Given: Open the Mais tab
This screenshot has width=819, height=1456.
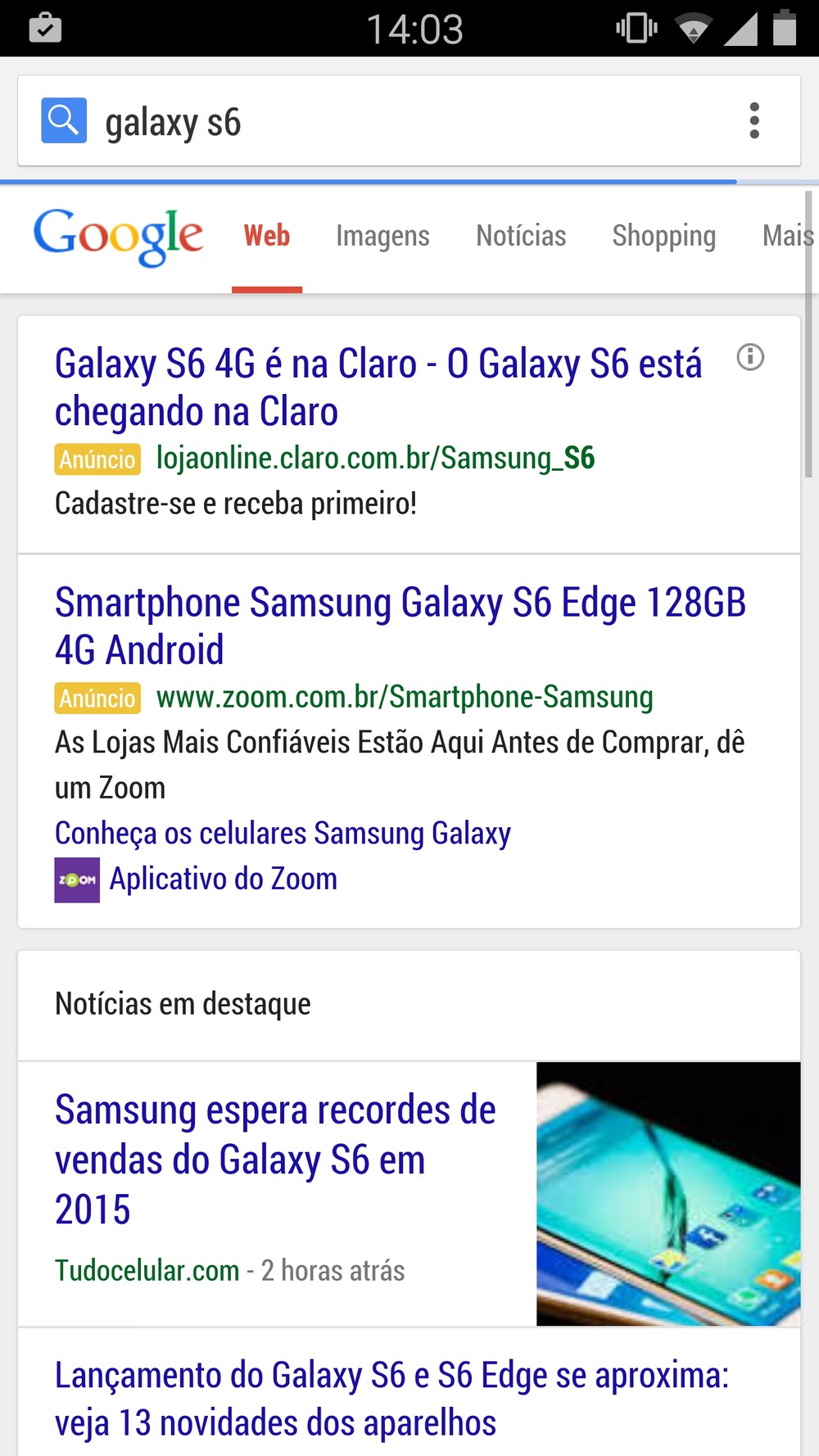Looking at the screenshot, I should (788, 236).
